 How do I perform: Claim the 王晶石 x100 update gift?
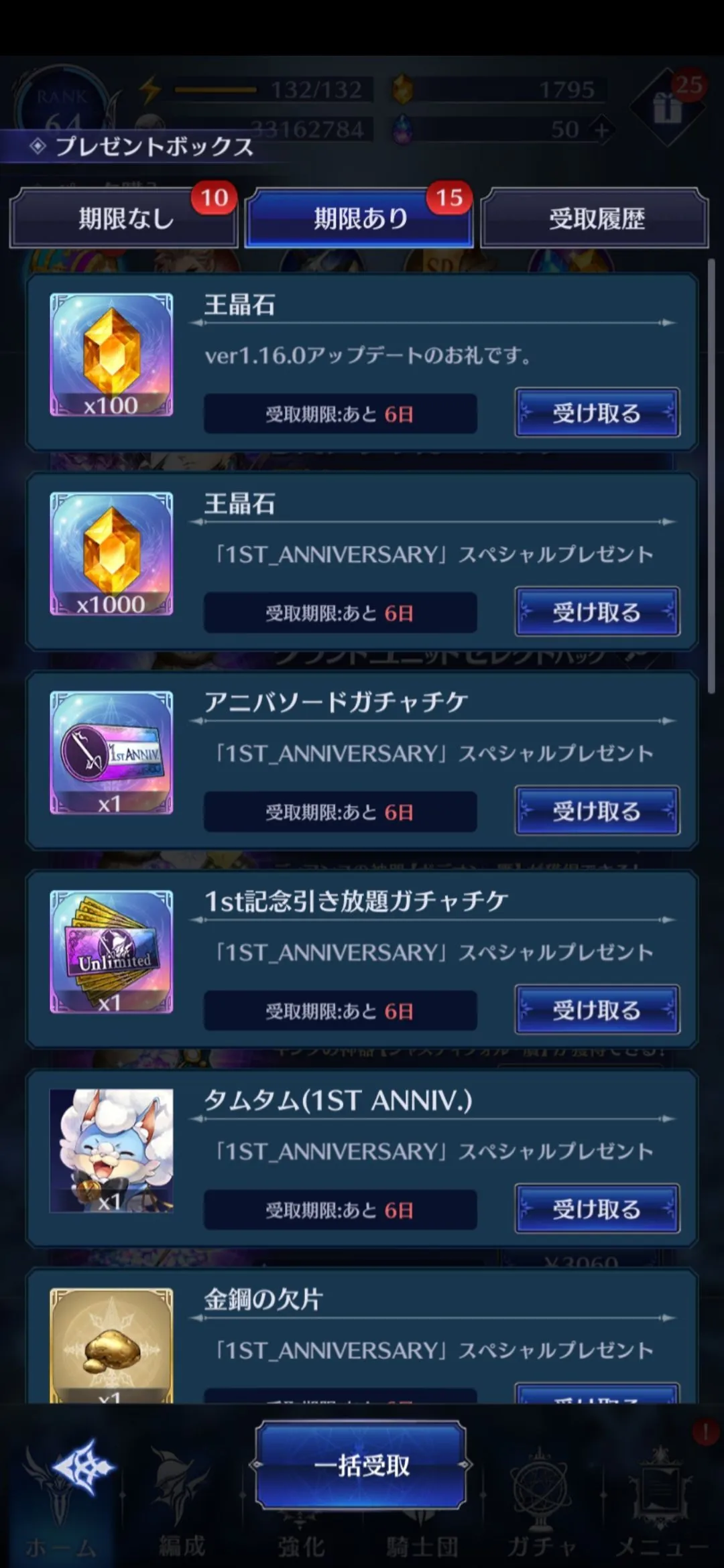point(597,413)
